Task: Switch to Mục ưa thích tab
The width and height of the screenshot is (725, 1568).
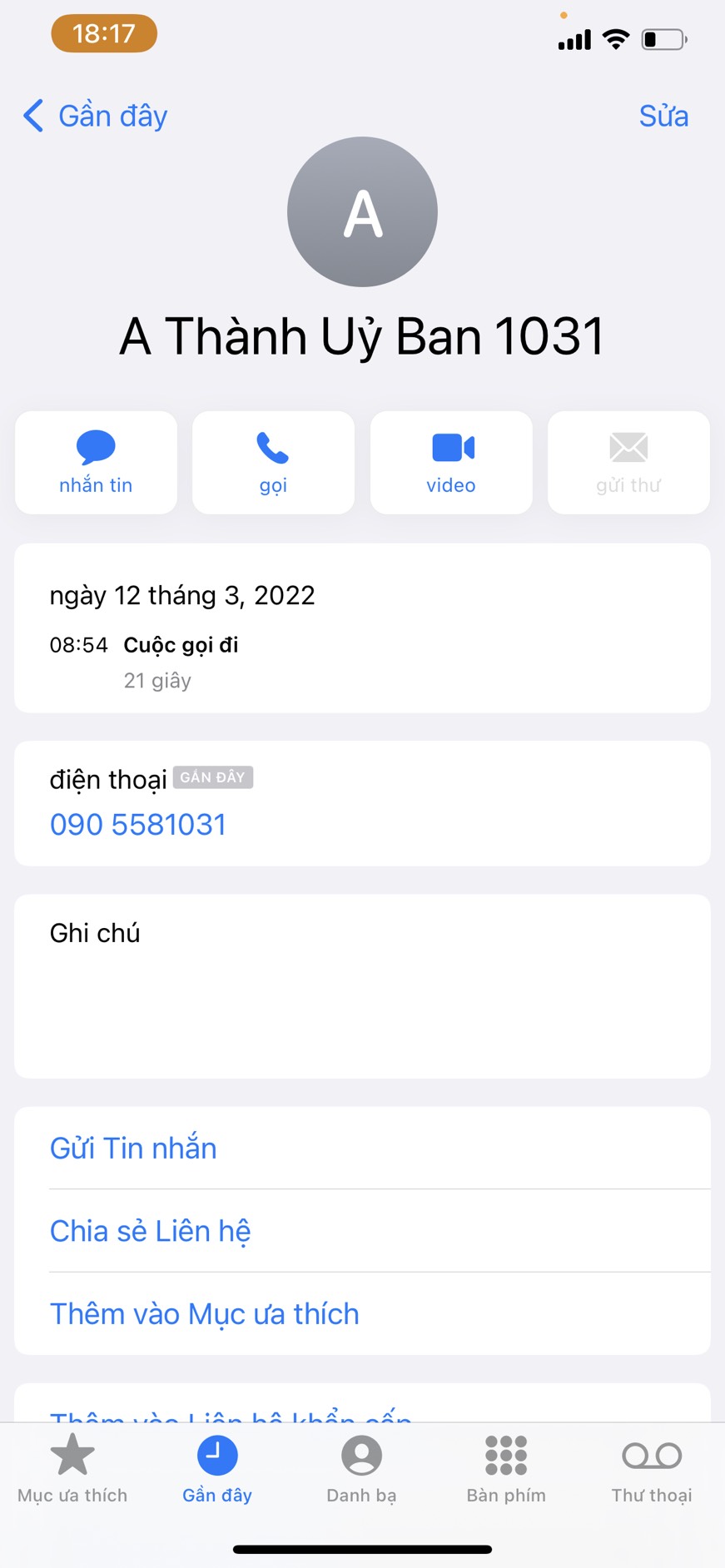Action: tap(72, 1469)
